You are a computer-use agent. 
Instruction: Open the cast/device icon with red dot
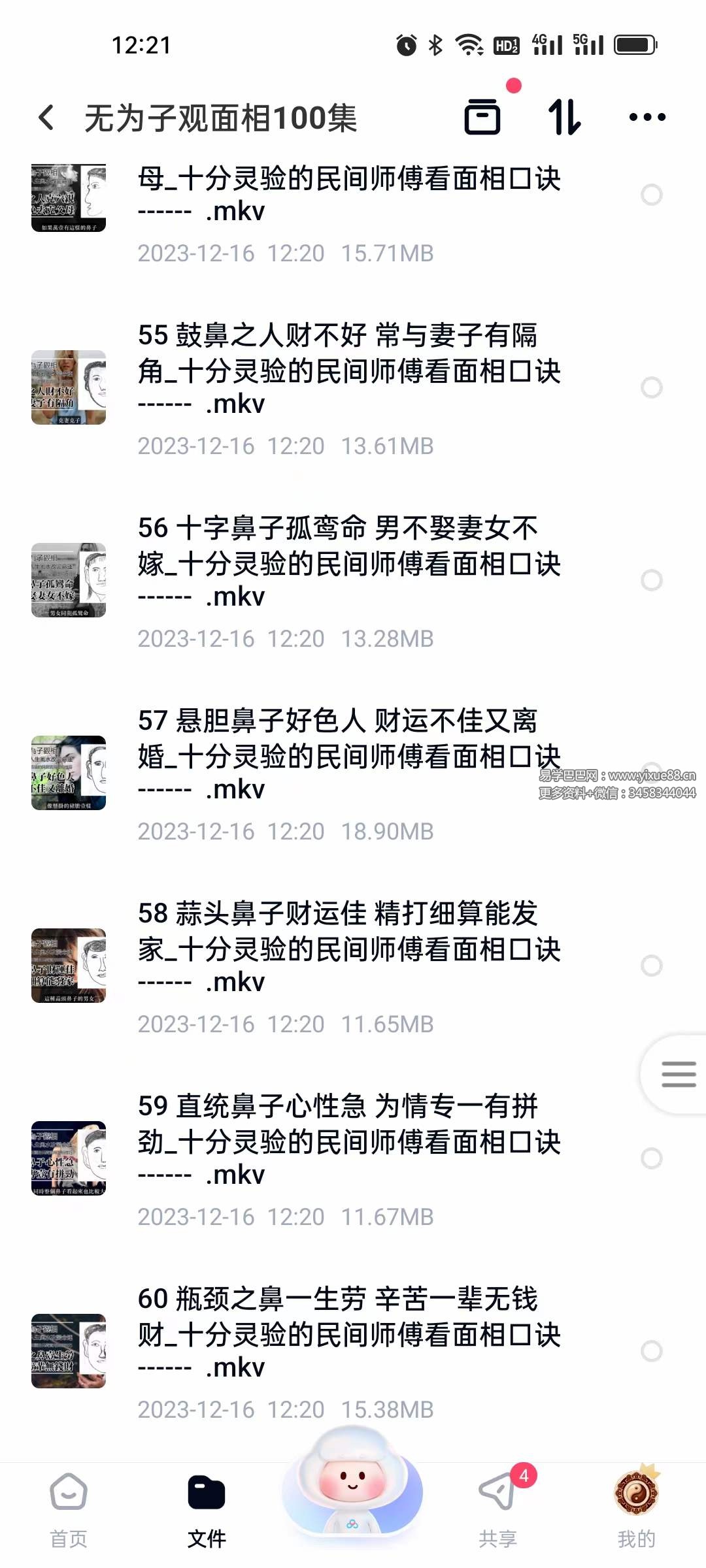[x=484, y=119]
